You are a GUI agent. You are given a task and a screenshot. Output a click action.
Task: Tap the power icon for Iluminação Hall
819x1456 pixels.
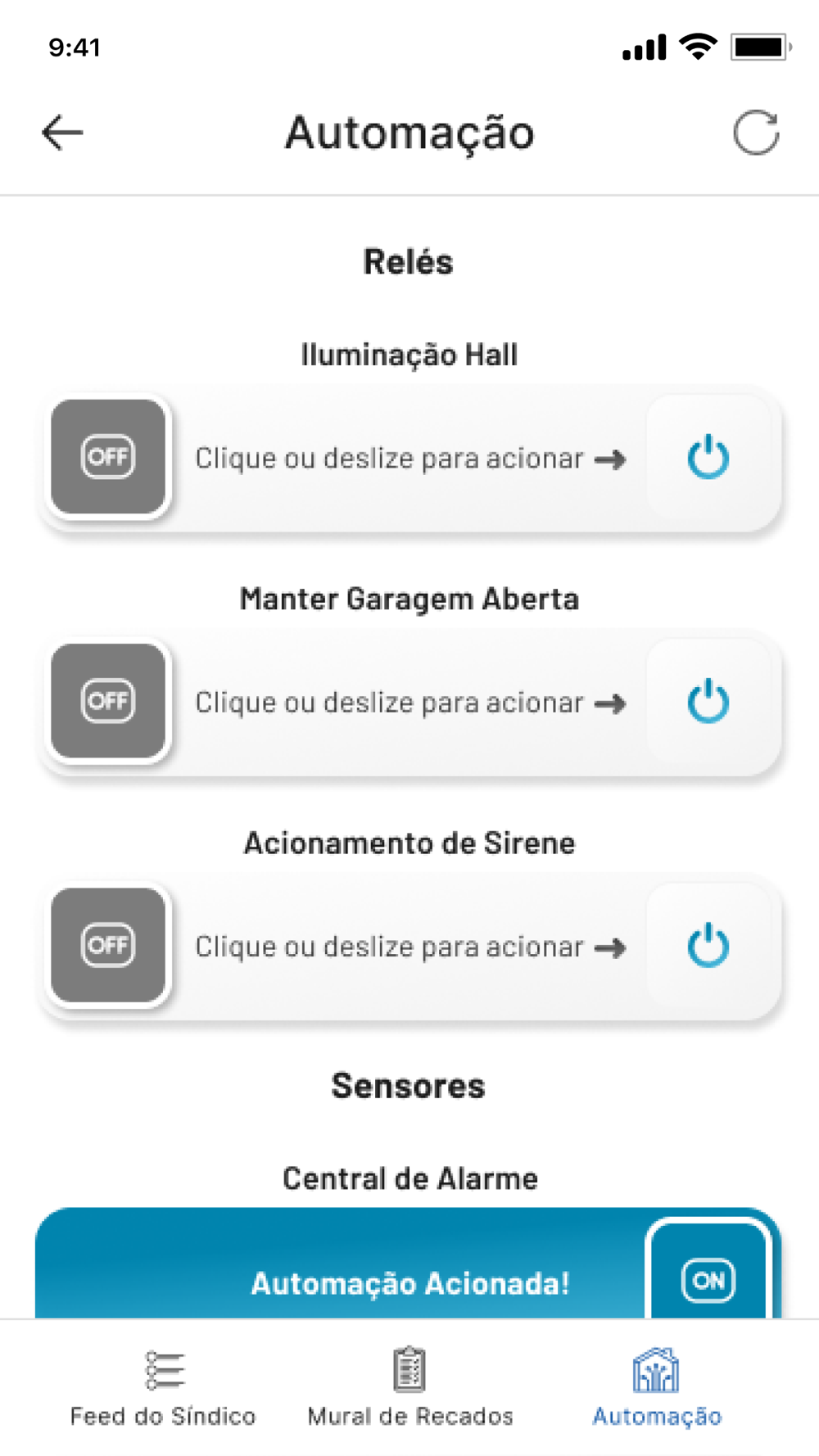click(708, 457)
